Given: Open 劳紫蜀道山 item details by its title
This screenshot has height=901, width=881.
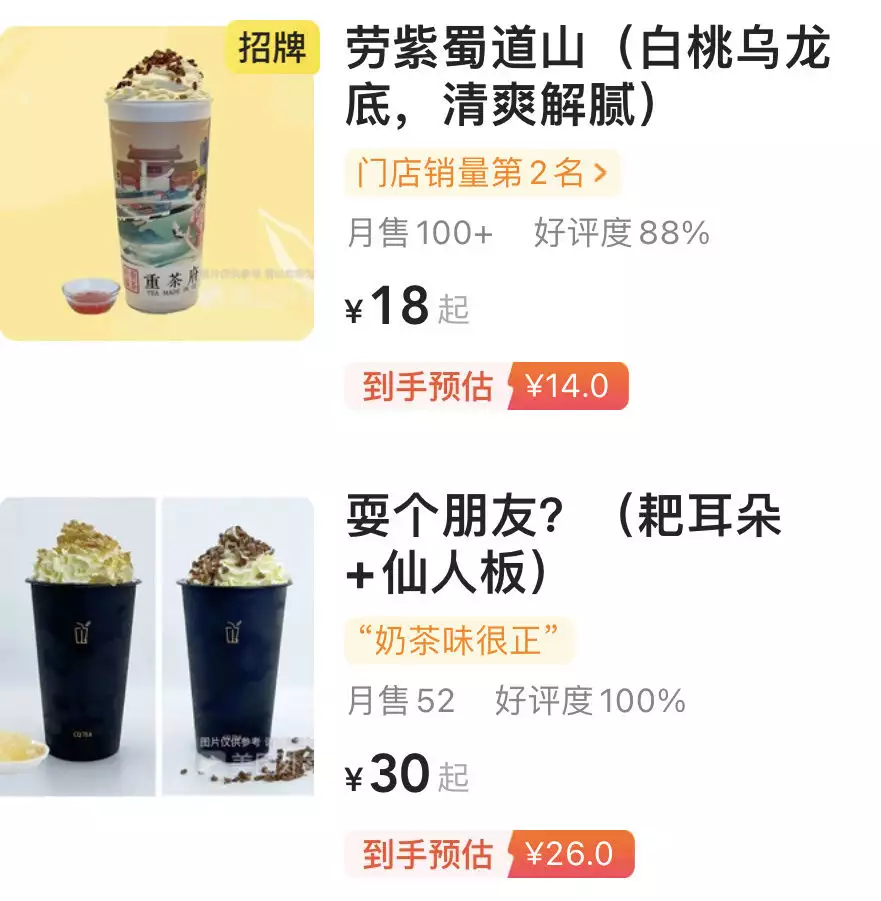Looking at the screenshot, I should pos(587,77).
